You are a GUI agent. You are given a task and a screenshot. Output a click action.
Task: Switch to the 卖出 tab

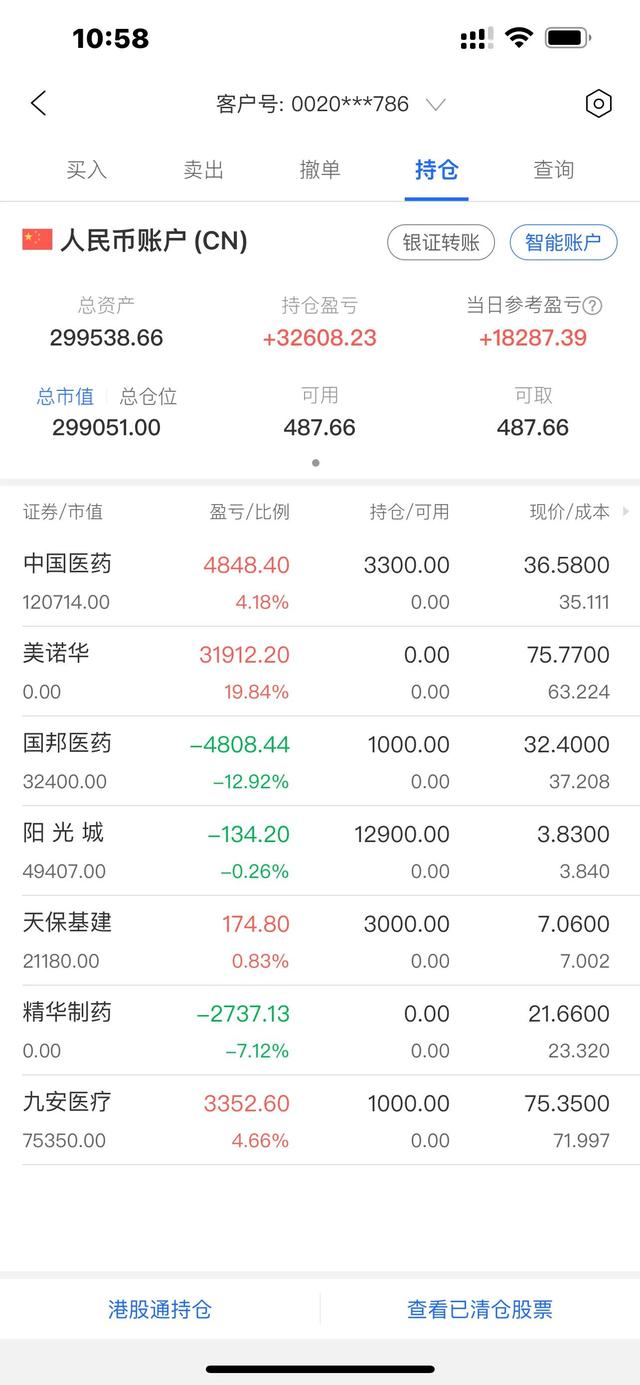coord(204,170)
